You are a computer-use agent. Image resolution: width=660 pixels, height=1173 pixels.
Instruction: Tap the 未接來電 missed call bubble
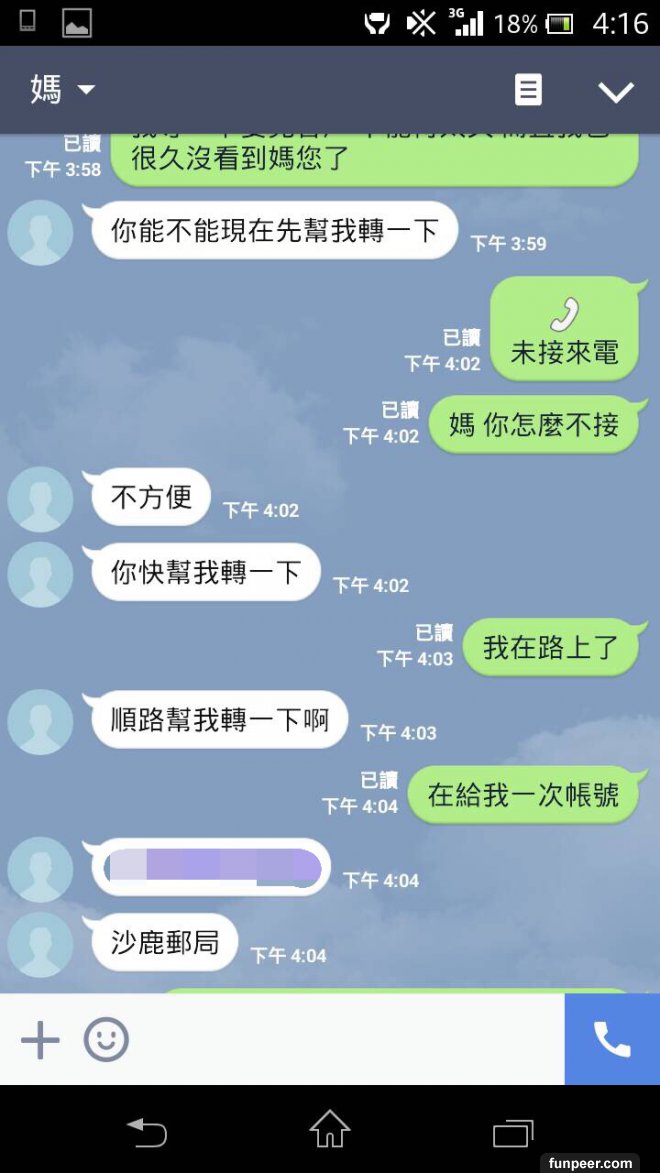pos(564,331)
